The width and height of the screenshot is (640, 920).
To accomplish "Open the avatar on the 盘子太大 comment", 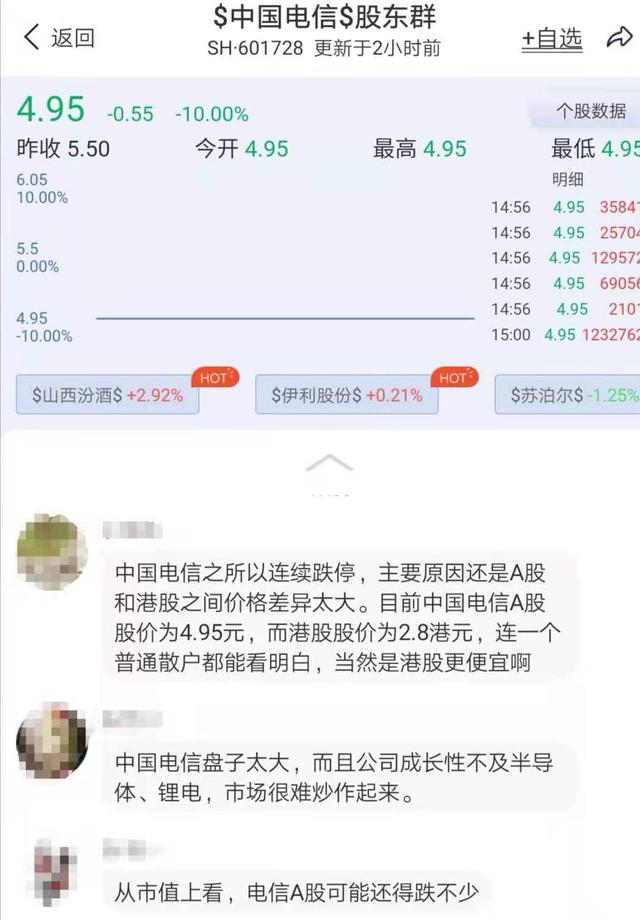I will click(52, 740).
